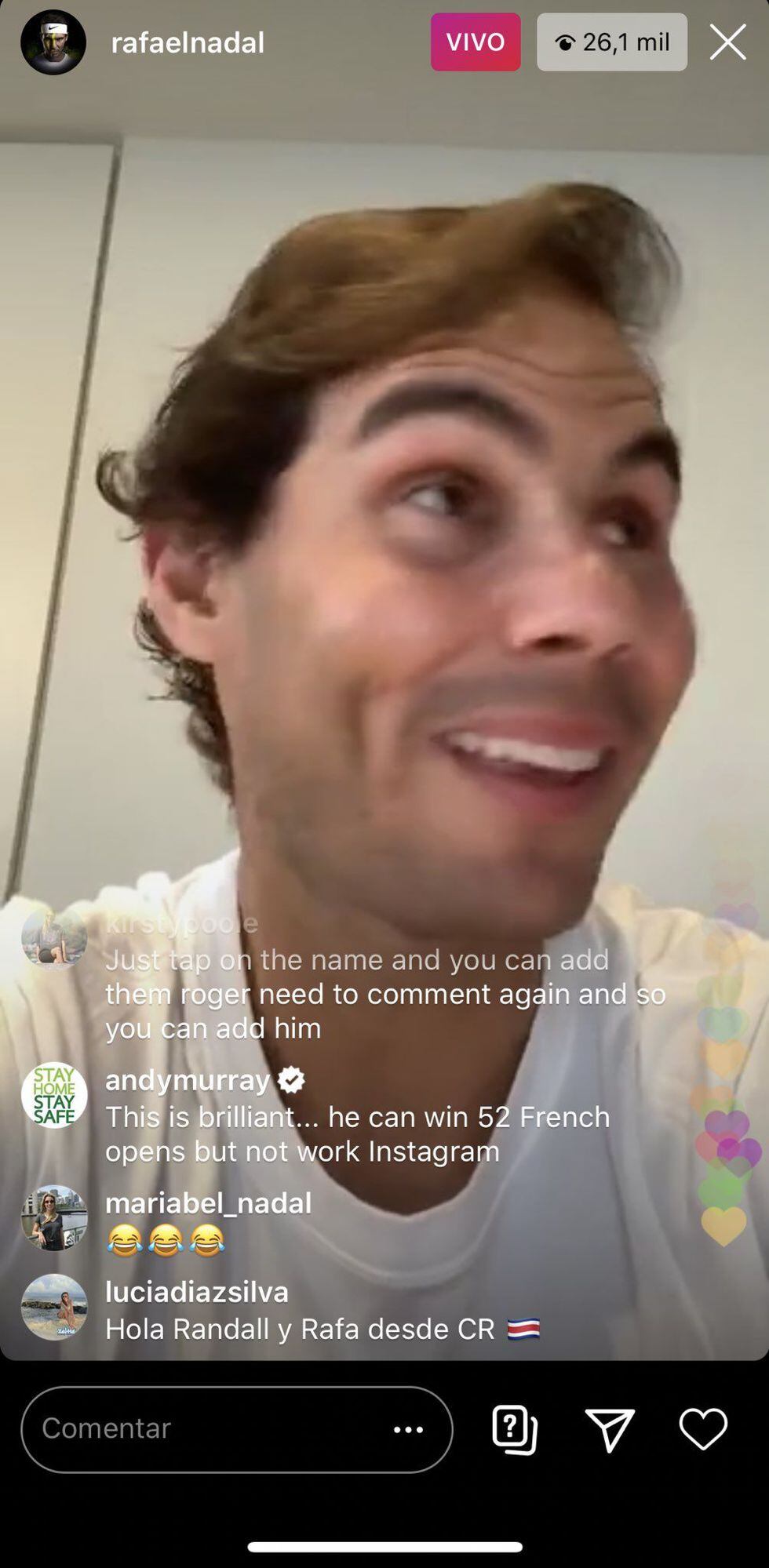Screen dimensions: 769x1568
Task: View the 26,1 mil viewers list
Action: [x=612, y=42]
